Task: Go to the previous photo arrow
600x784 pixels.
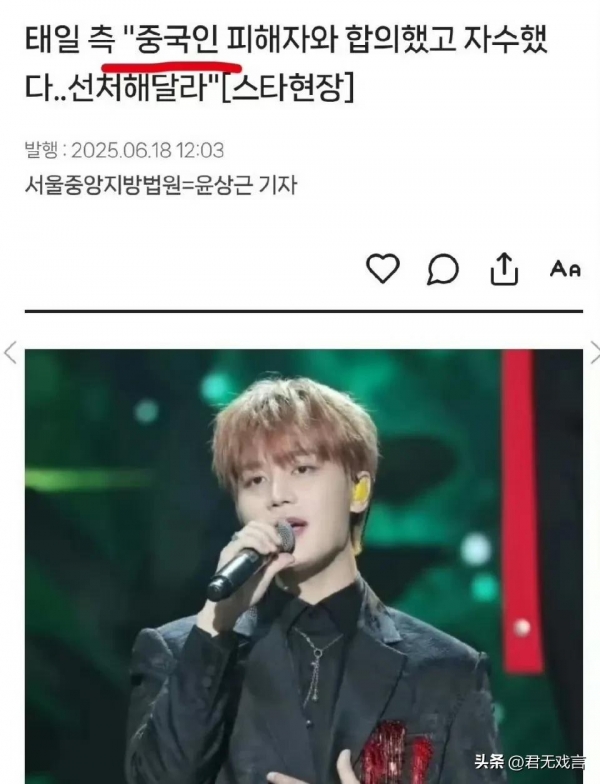Action: [x=11, y=352]
